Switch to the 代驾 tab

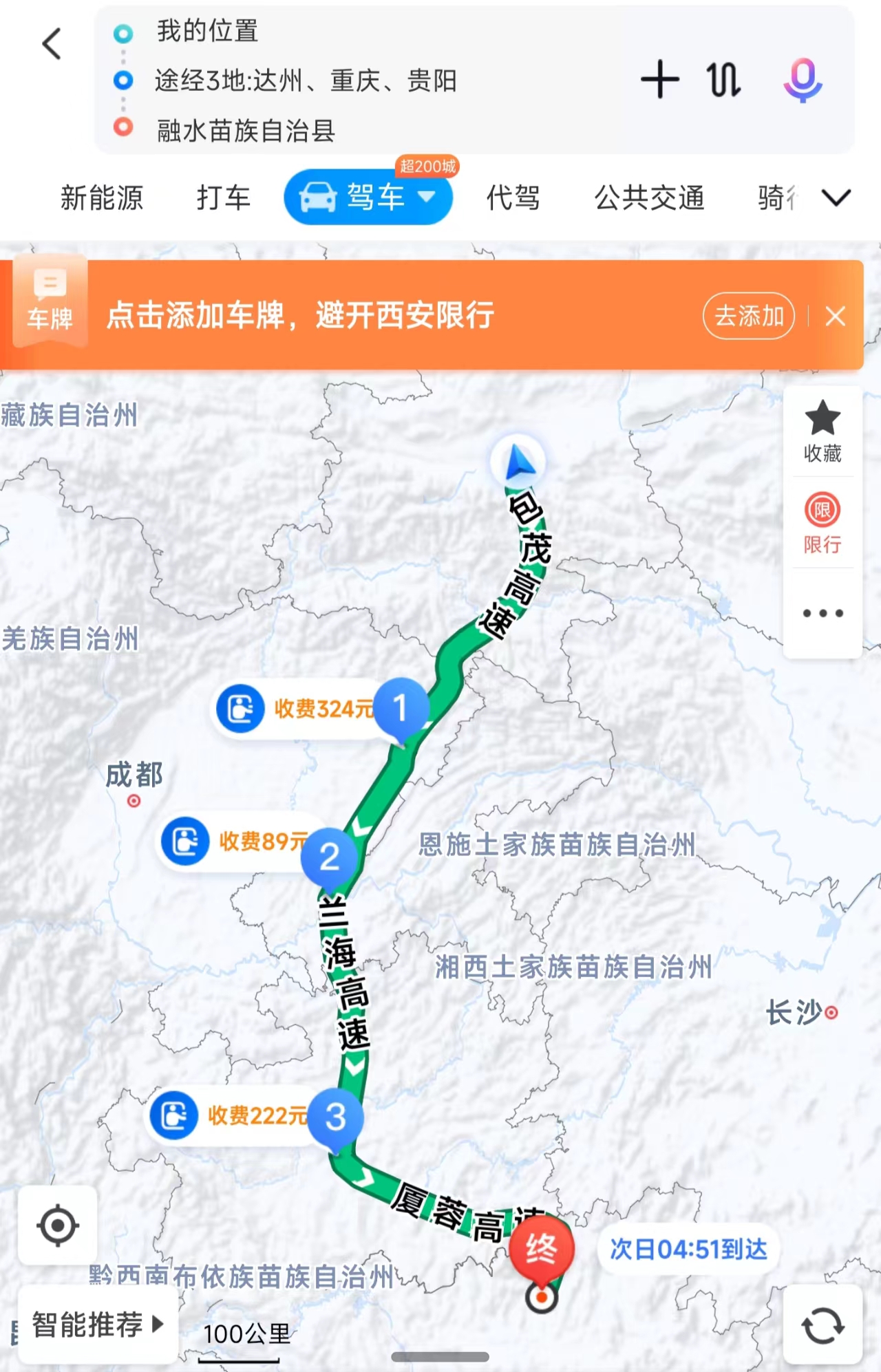pos(513,198)
